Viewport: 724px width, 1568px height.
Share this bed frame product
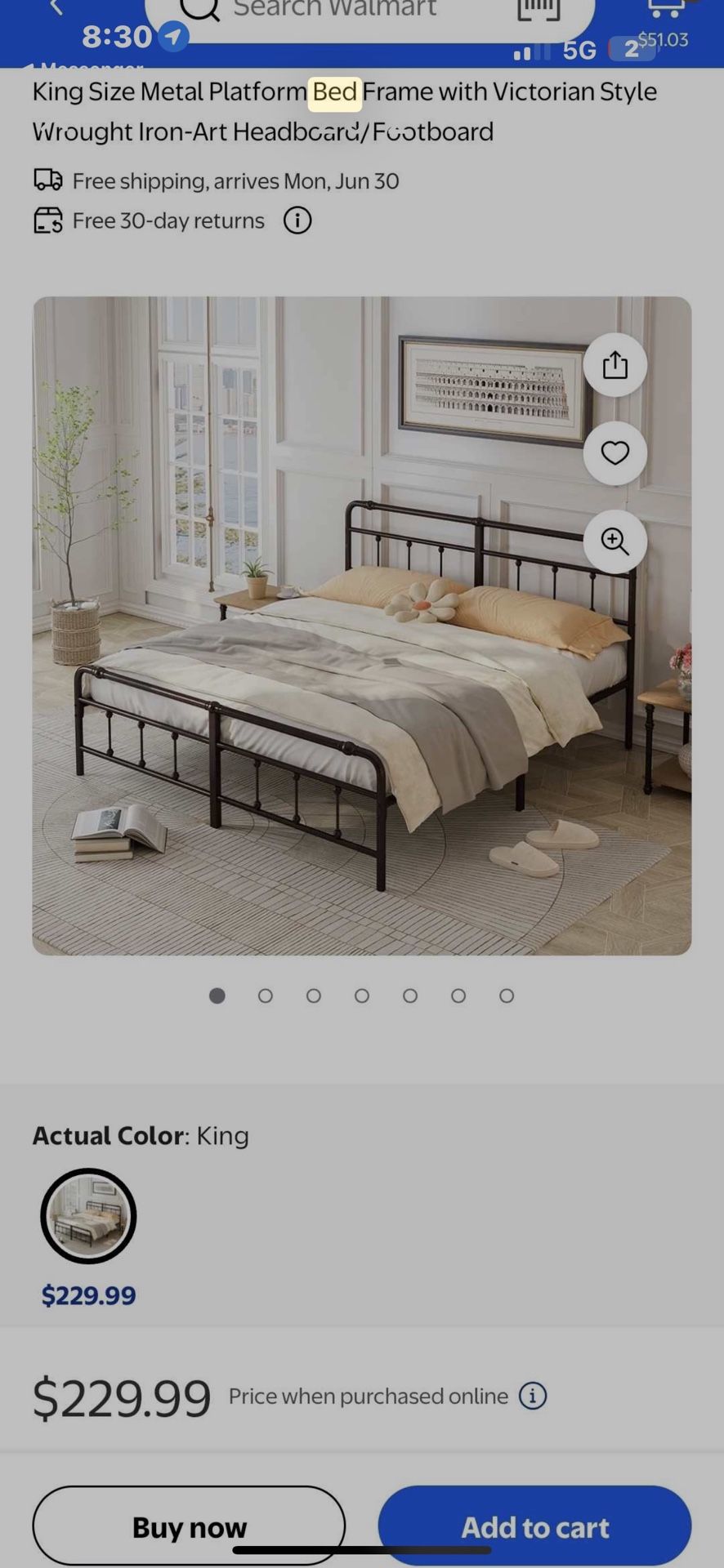coord(615,365)
